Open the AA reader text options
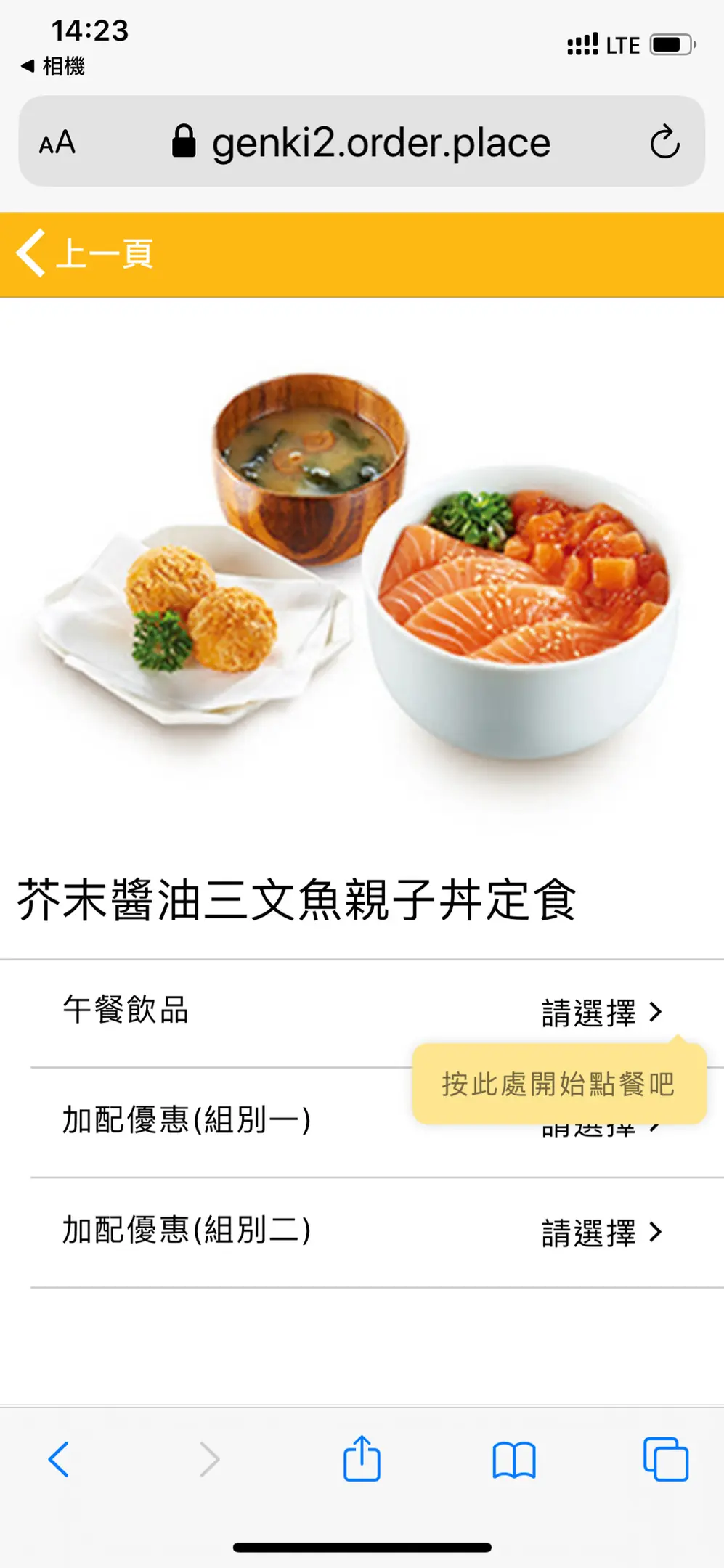Viewport: 724px width, 1568px height. pos(57,142)
